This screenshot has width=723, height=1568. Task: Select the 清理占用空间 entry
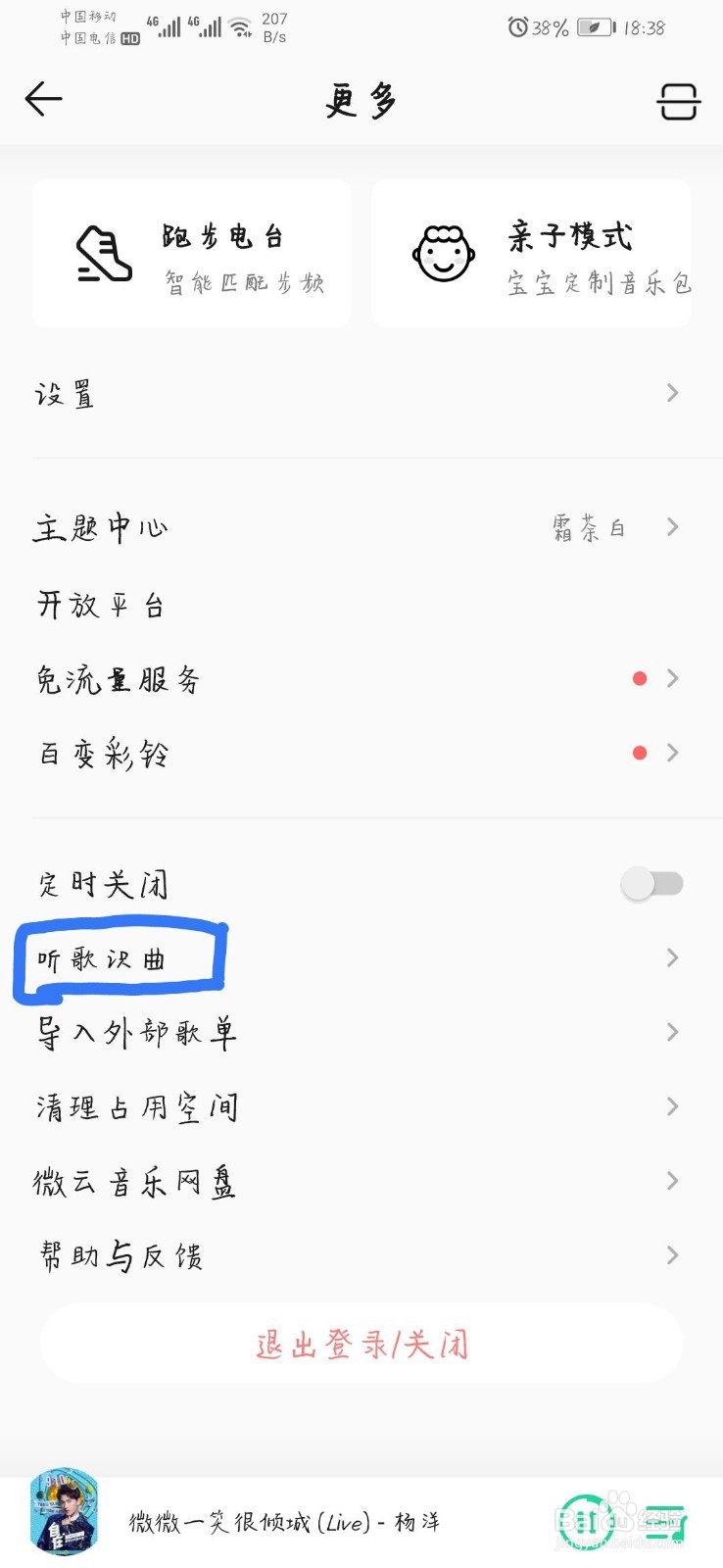[135, 1106]
